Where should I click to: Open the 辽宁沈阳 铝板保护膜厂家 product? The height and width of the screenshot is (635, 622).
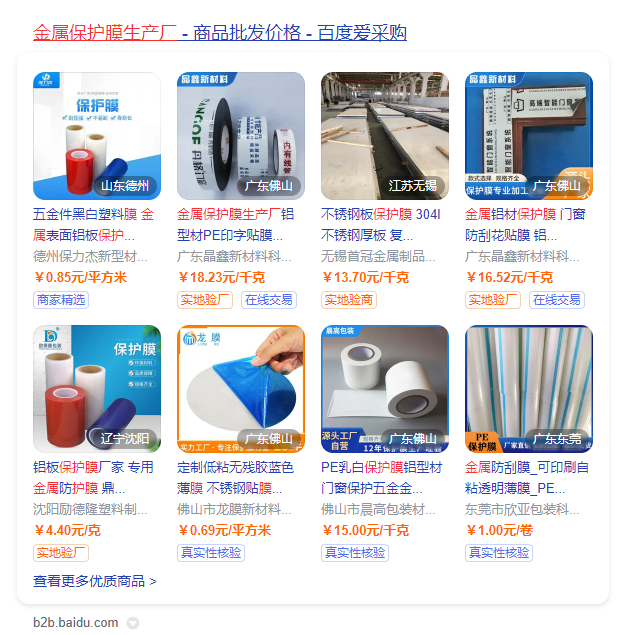[x=97, y=389]
